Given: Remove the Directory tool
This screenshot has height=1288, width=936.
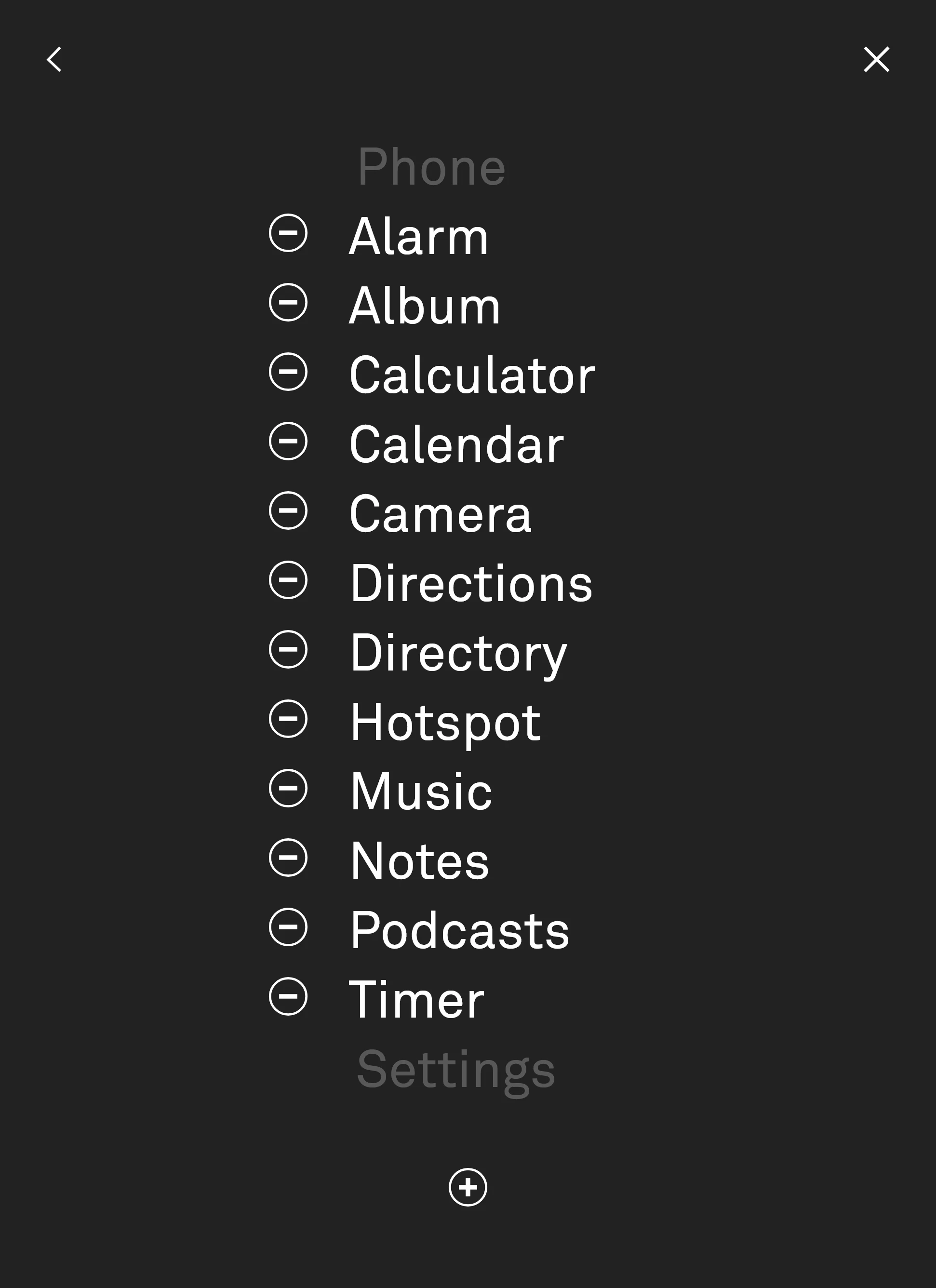Looking at the screenshot, I should (x=288, y=649).
